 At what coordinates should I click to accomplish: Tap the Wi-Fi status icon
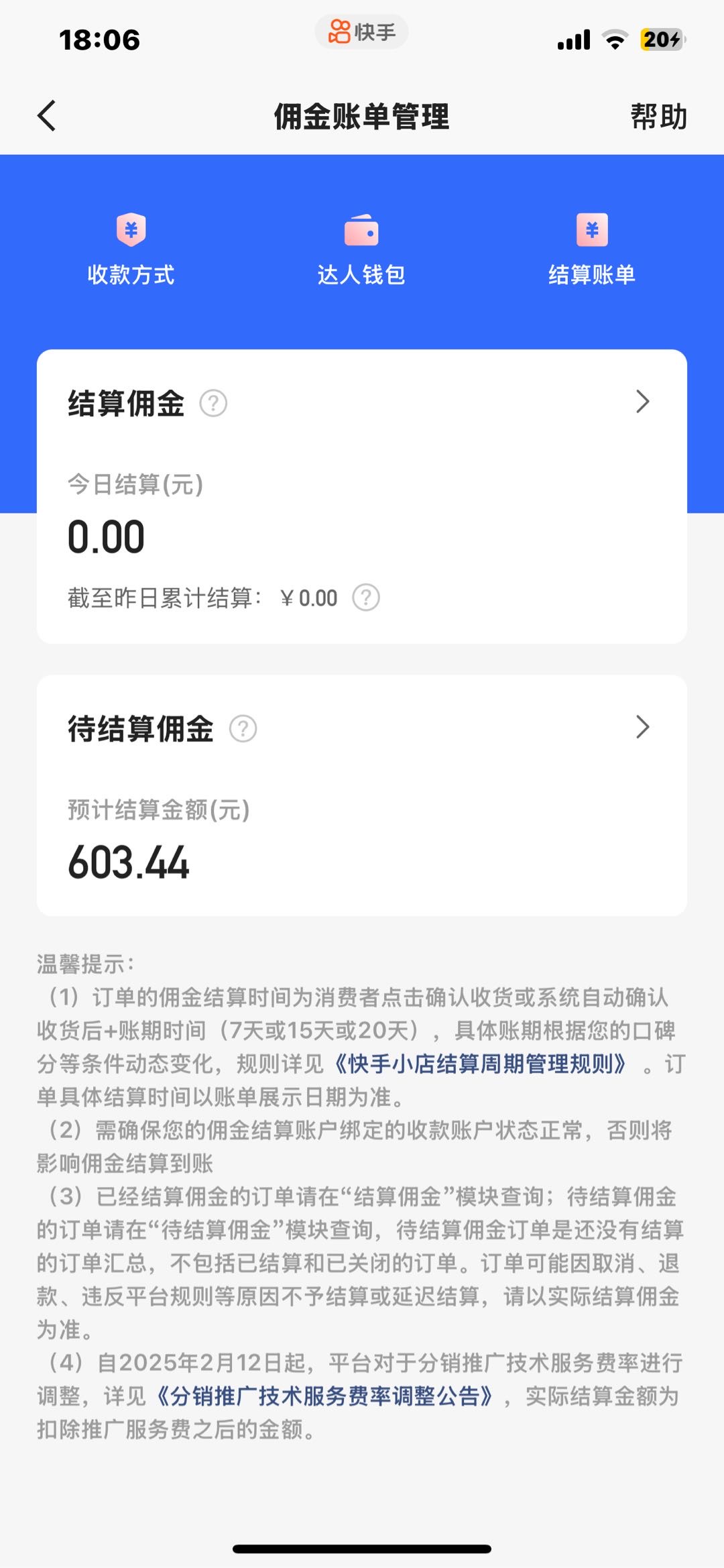tap(615, 39)
